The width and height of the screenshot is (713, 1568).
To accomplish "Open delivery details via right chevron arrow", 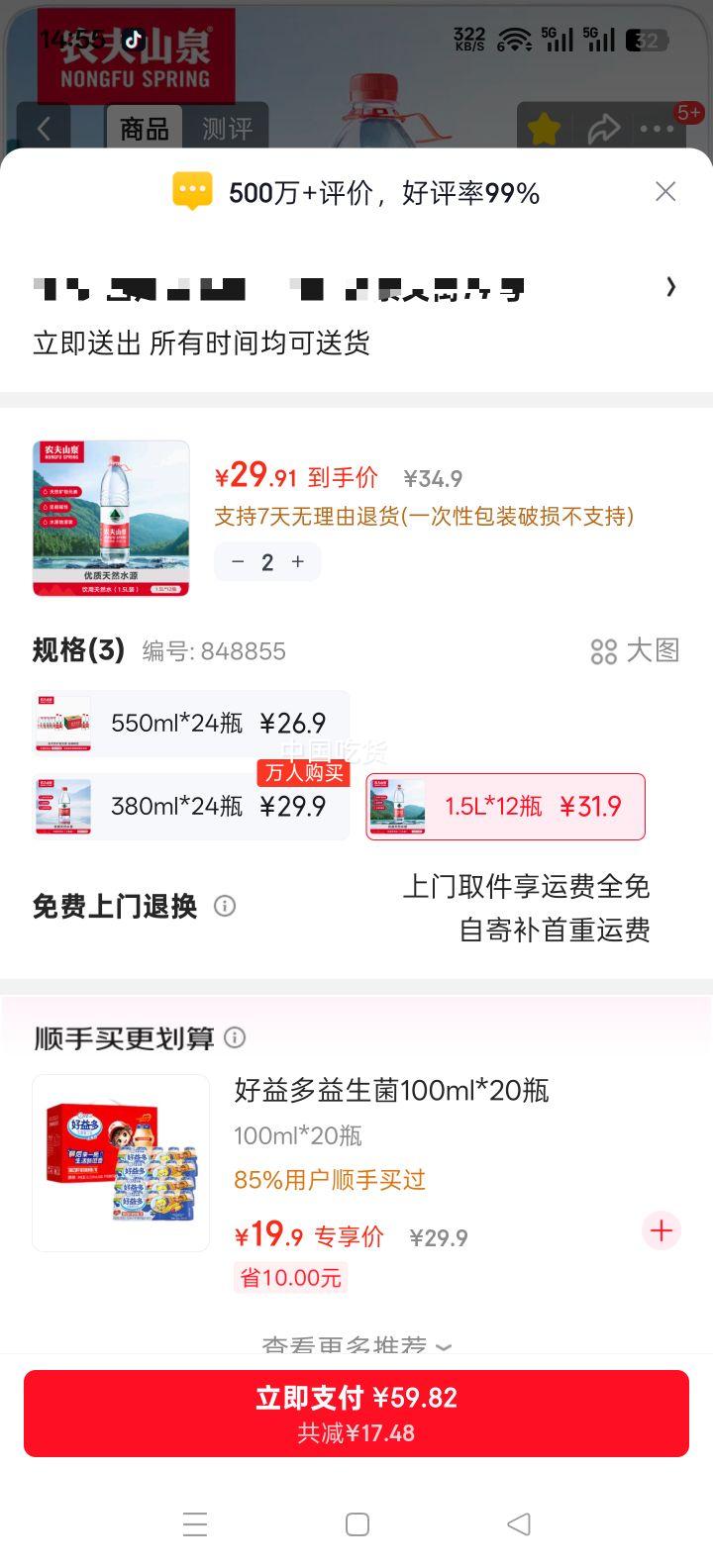I will coord(672,287).
